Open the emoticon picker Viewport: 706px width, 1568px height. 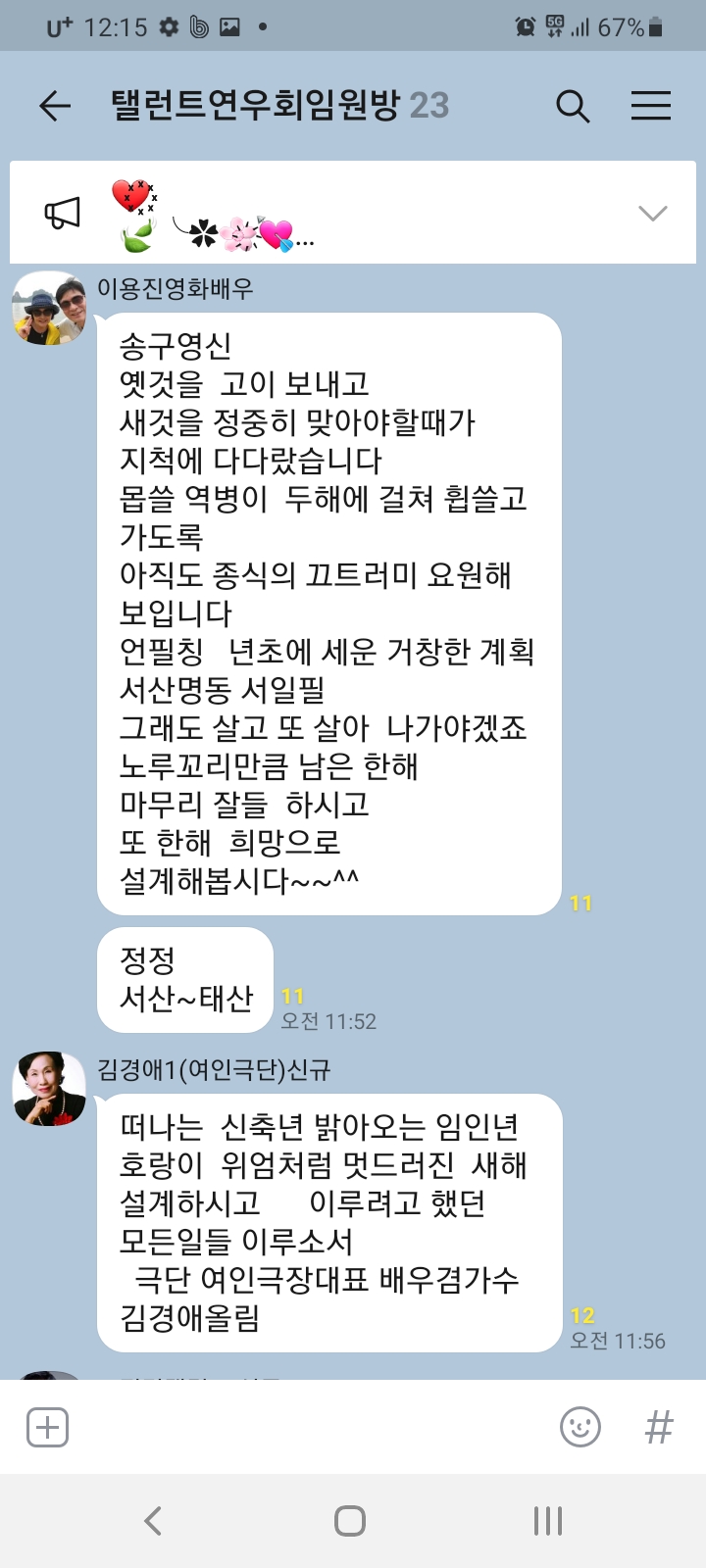(x=580, y=1427)
